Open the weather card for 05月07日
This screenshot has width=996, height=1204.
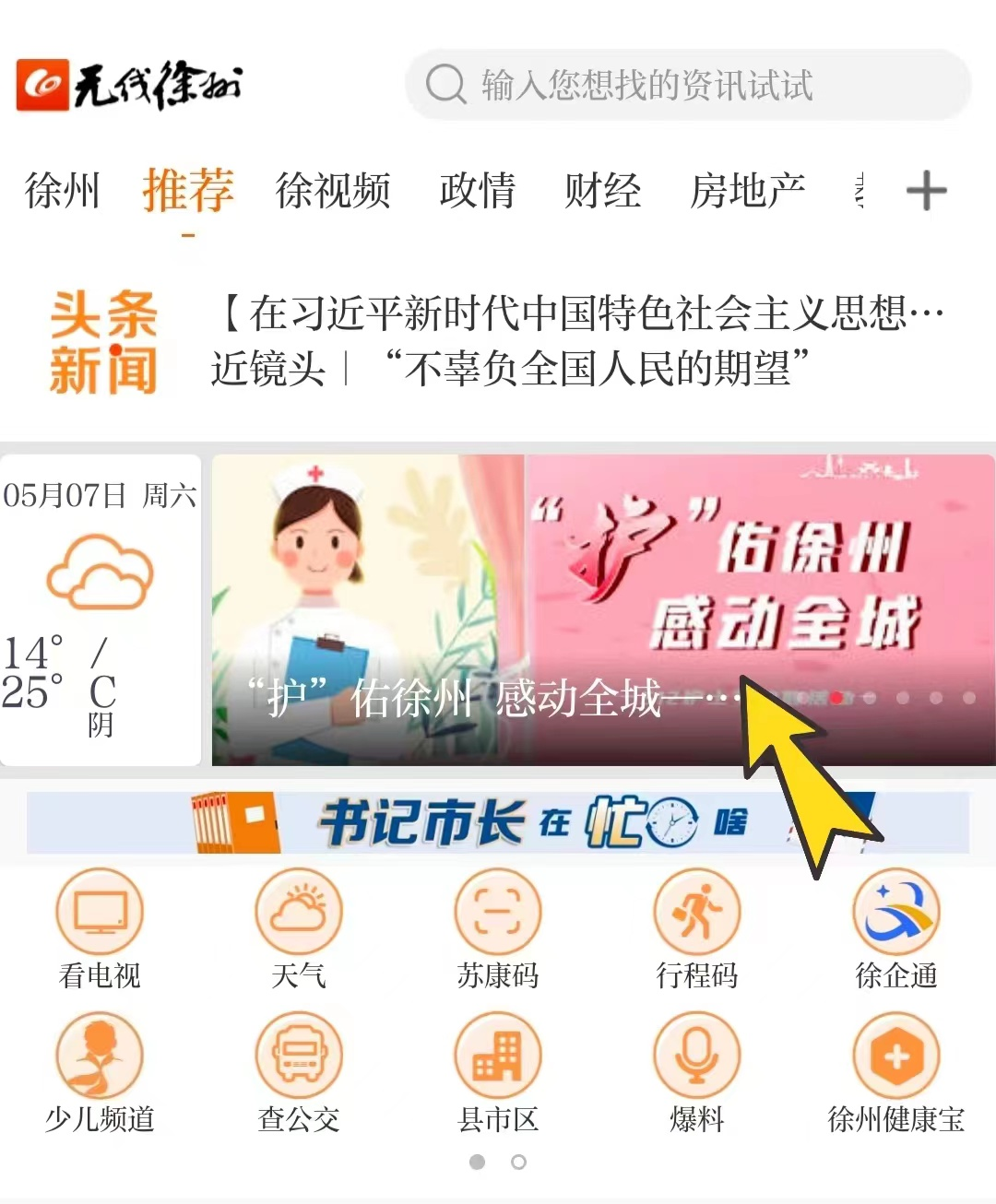tap(100, 608)
